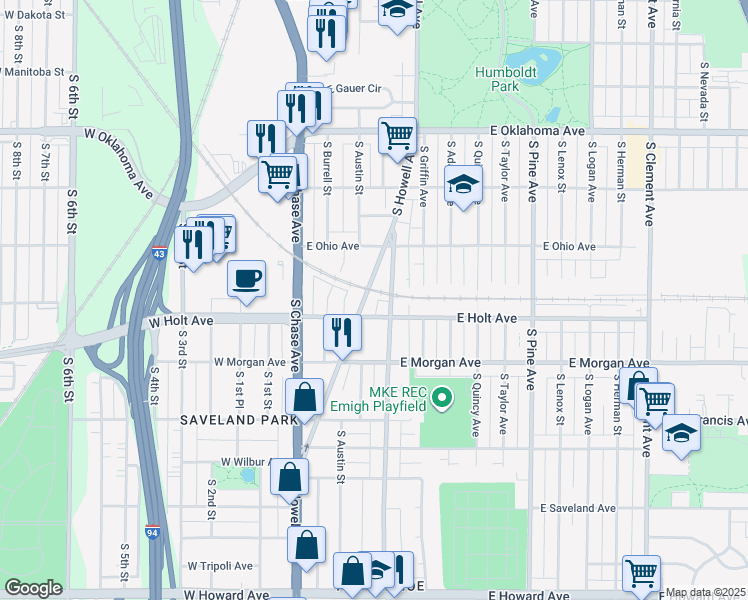This screenshot has height=600, width=748.
Task: Select the restaurant marker above S Gauer Cir
Action: tap(326, 37)
